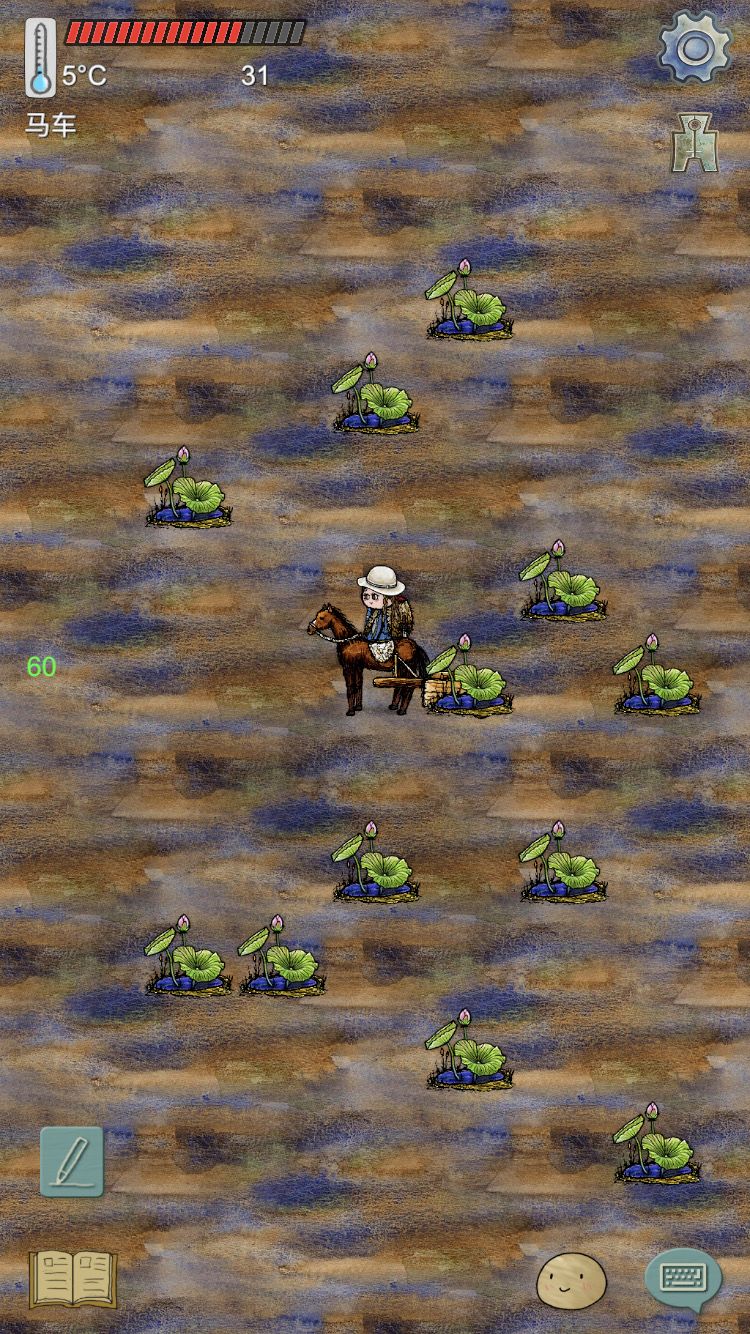Open the settings gear

pyautogui.click(x=695, y=46)
